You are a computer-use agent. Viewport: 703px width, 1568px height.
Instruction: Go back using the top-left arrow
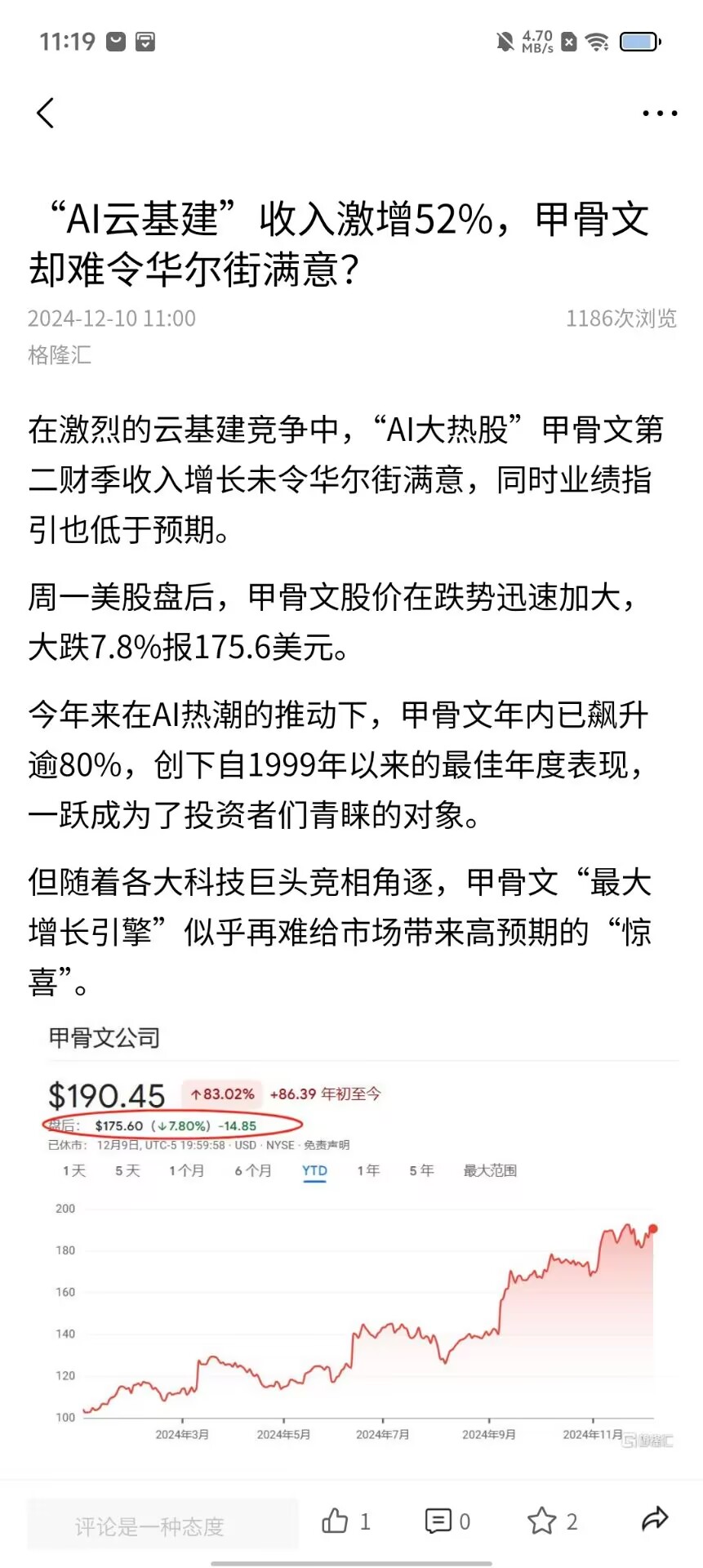click(46, 113)
